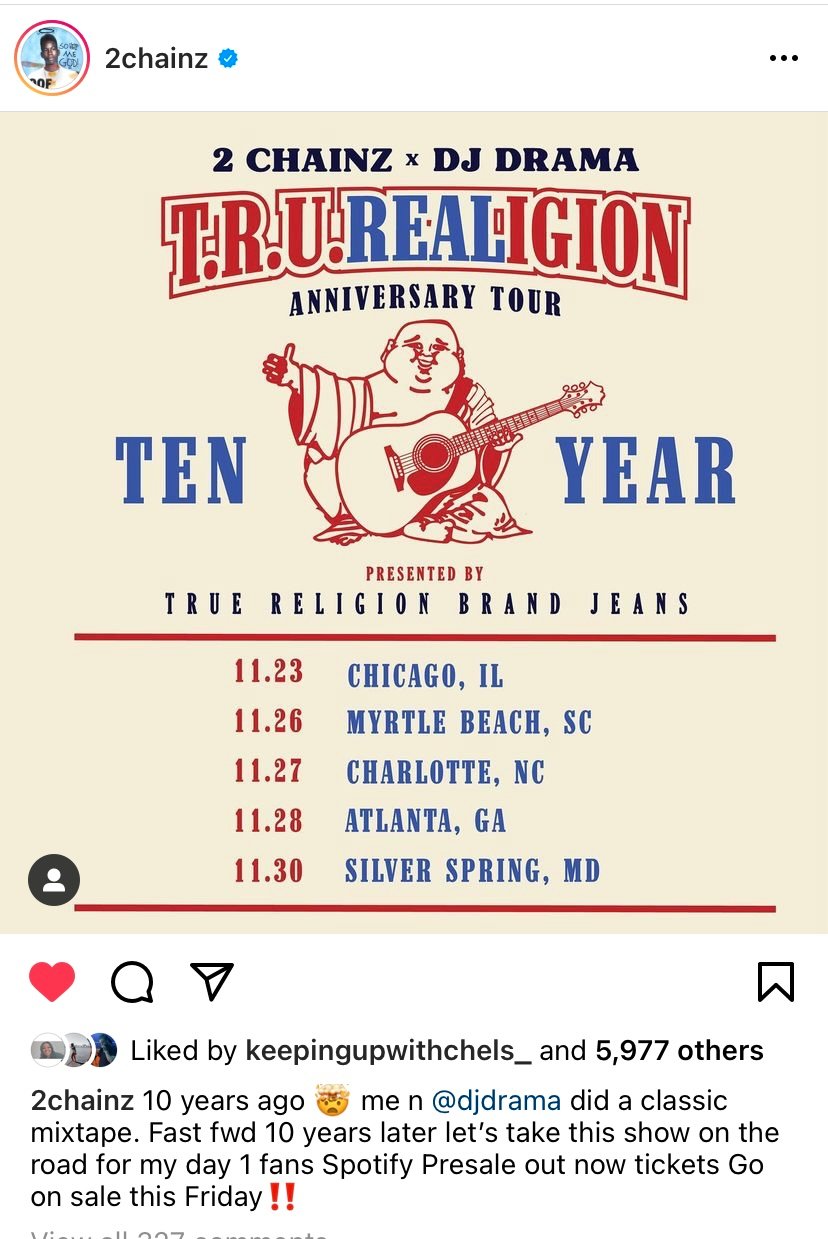
Task: Open the @djdrama mention in the caption
Action: [496, 1101]
